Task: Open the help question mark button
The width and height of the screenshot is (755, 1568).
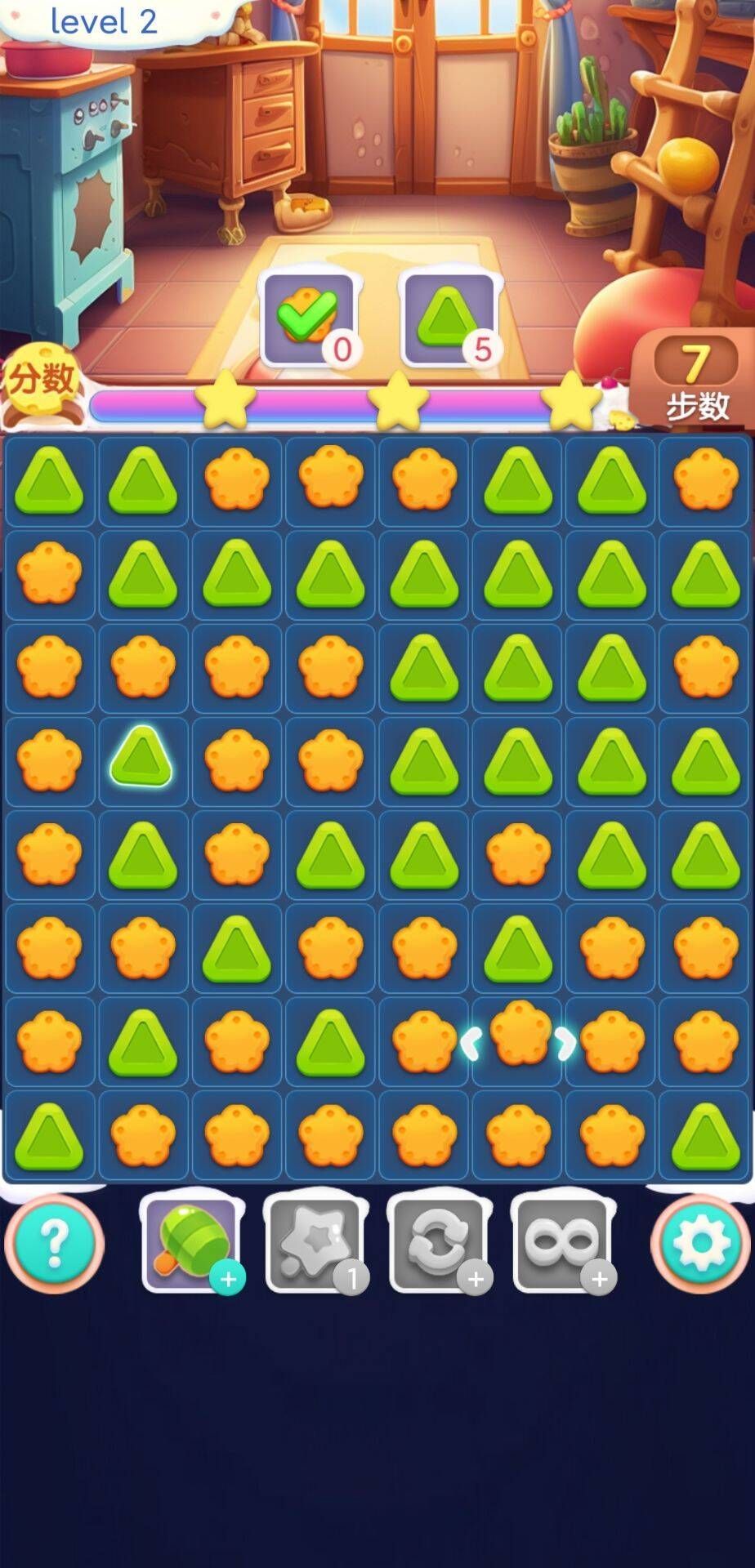Action: point(54,1242)
